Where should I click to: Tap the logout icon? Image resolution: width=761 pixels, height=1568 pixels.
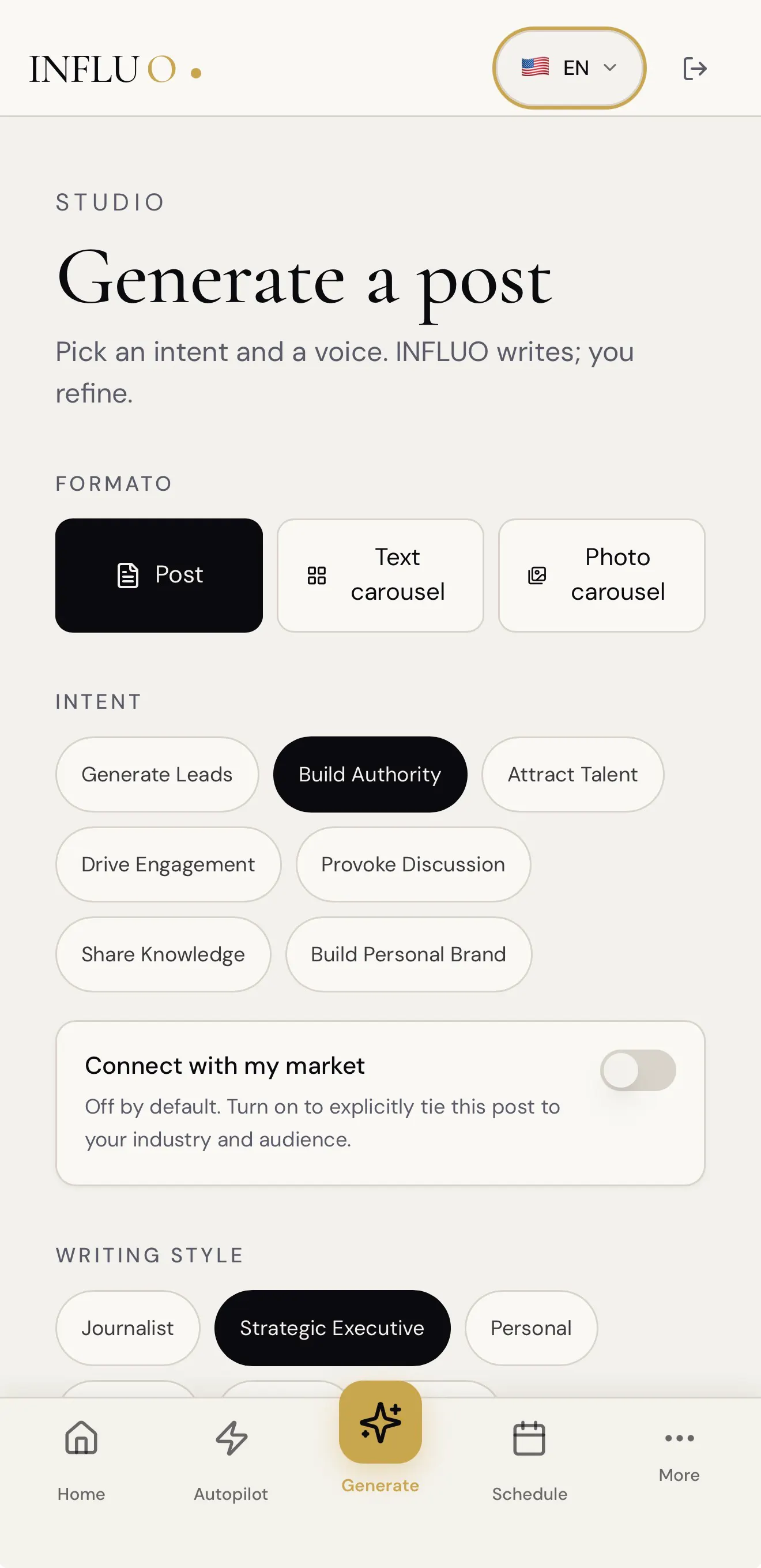(694, 68)
